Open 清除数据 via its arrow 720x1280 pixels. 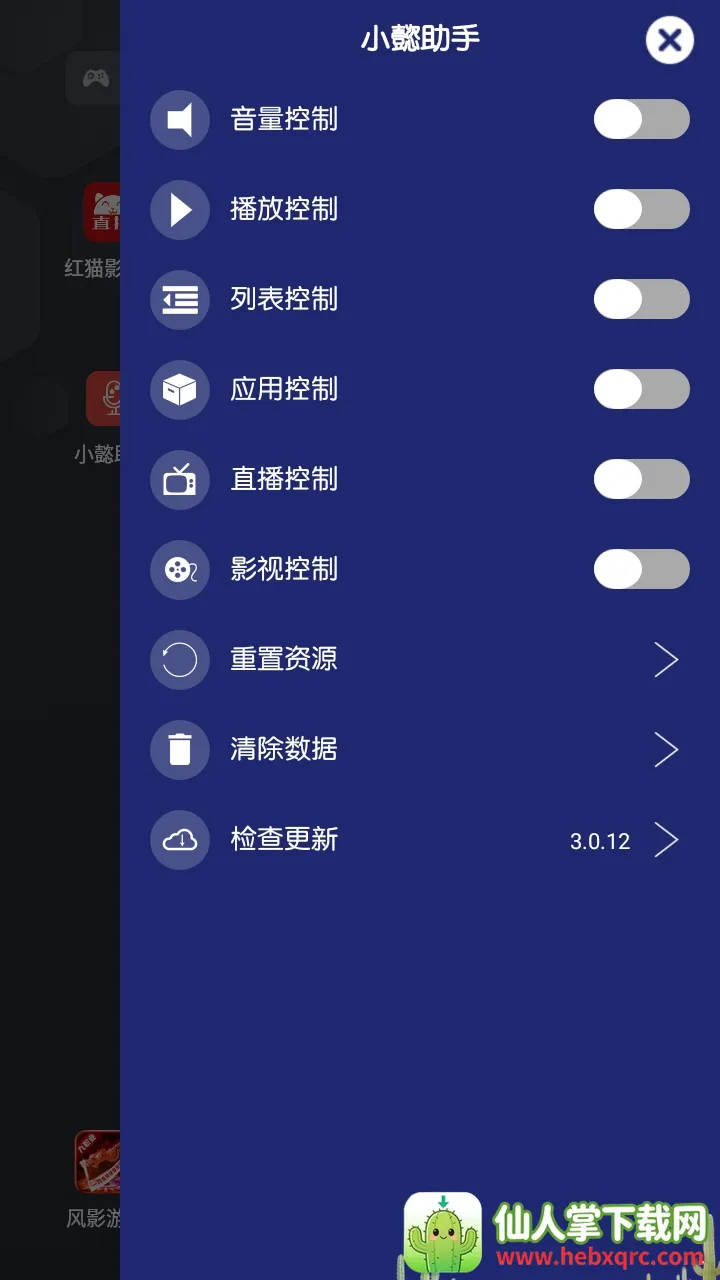(666, 750)
